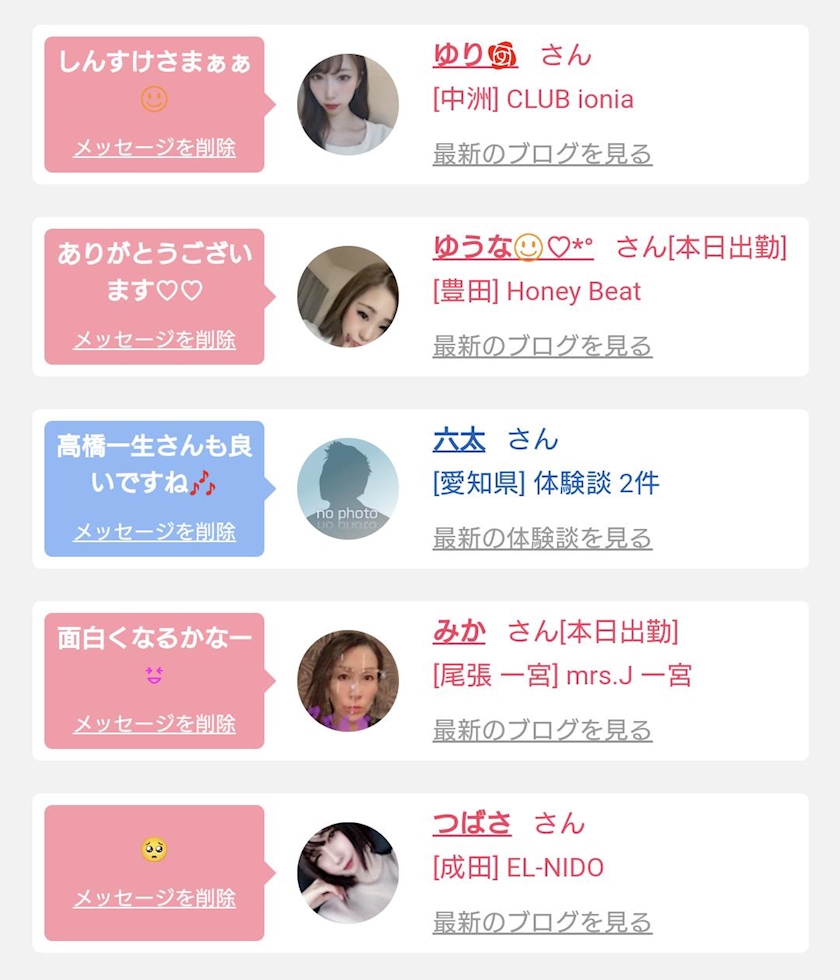The image size is (840, 980).
Task: View 六太's latest experience reviews
Action: tap(542, 539)
